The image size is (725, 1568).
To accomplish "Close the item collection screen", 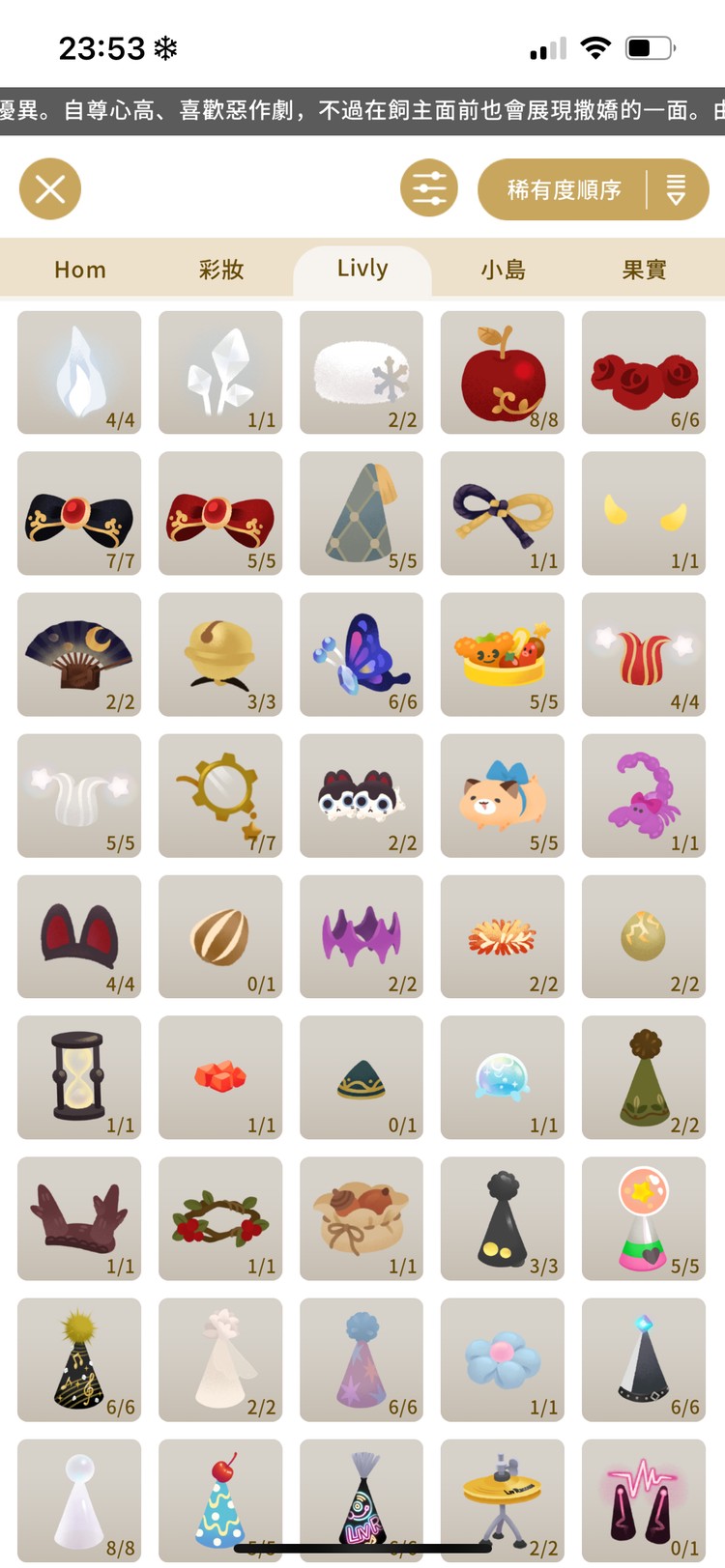I will click(50, 188).
